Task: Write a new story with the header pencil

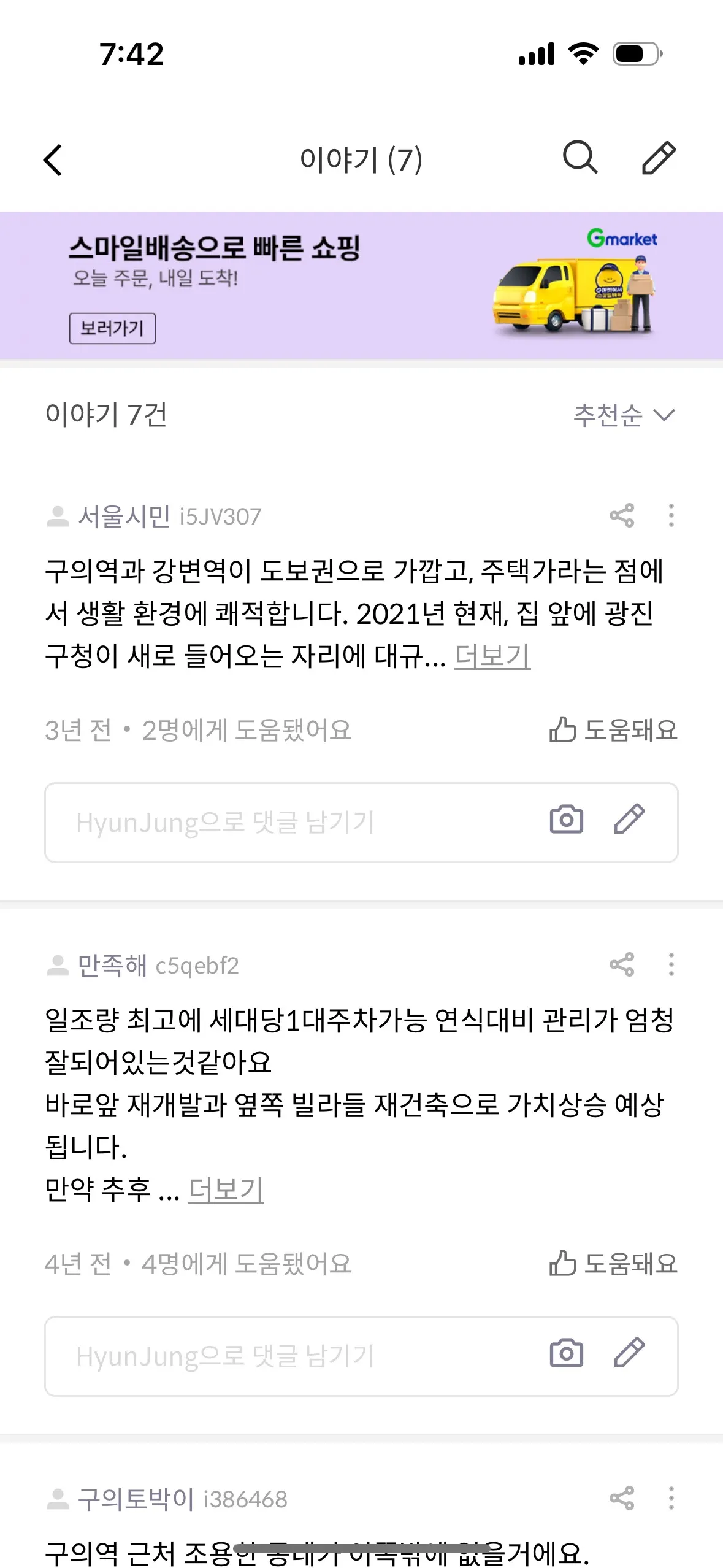Action: point(659,158)
